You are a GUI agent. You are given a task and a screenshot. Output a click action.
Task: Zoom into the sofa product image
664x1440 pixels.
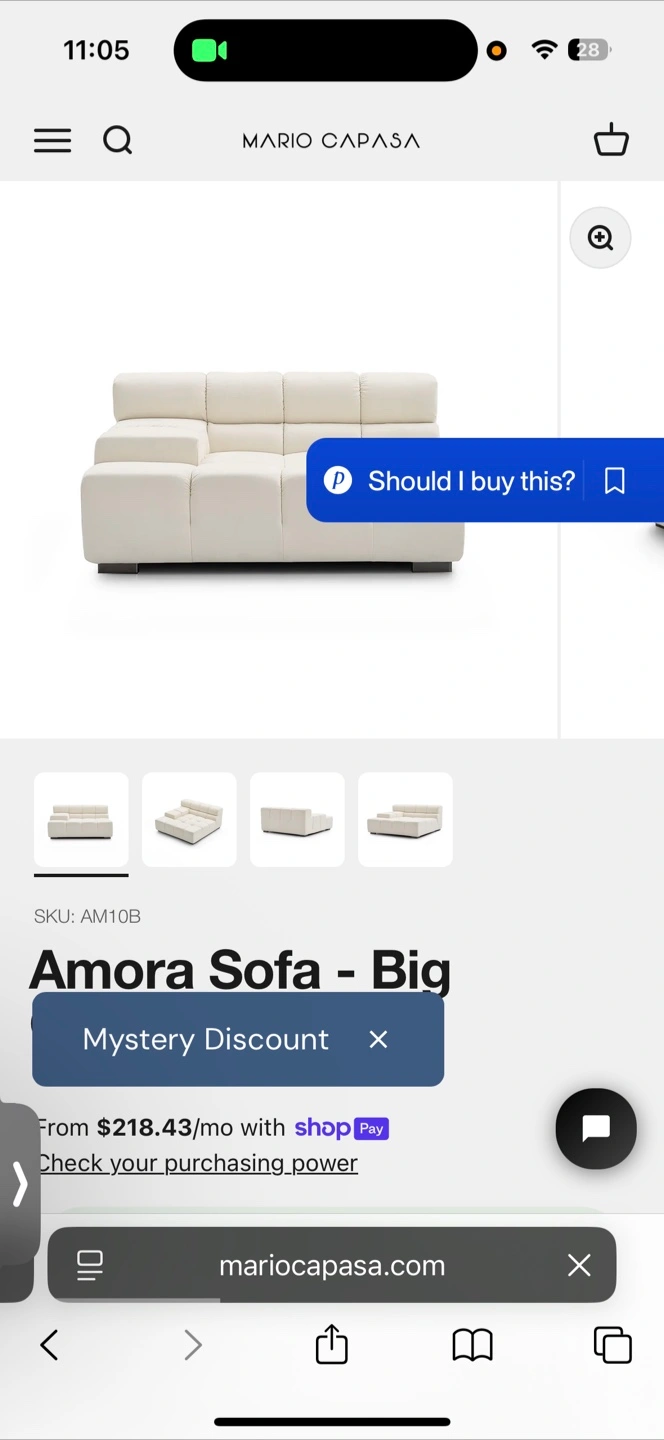(x=600, y=238)
